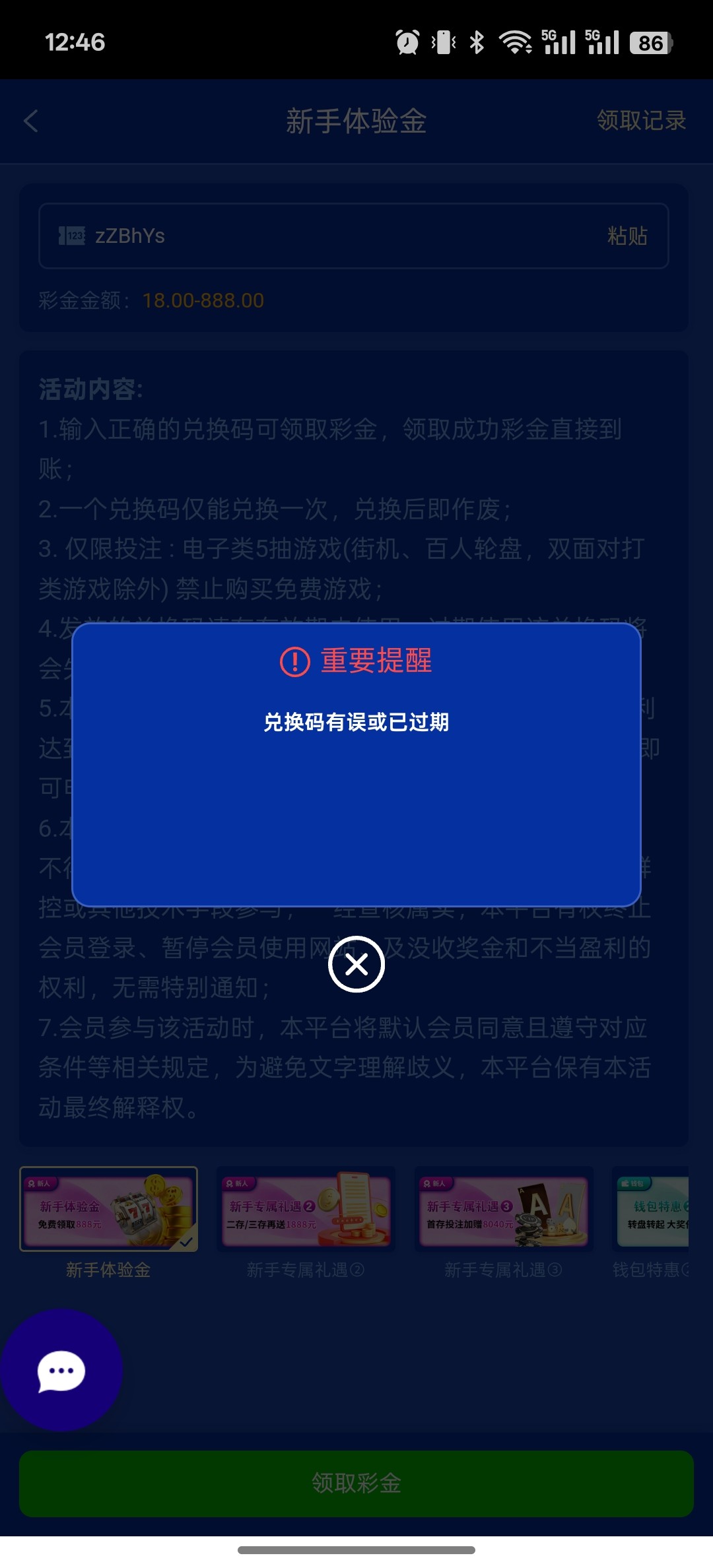Open 新手专属礼遇③ promotion card

pyautogui.click(x=503, y=1209)
